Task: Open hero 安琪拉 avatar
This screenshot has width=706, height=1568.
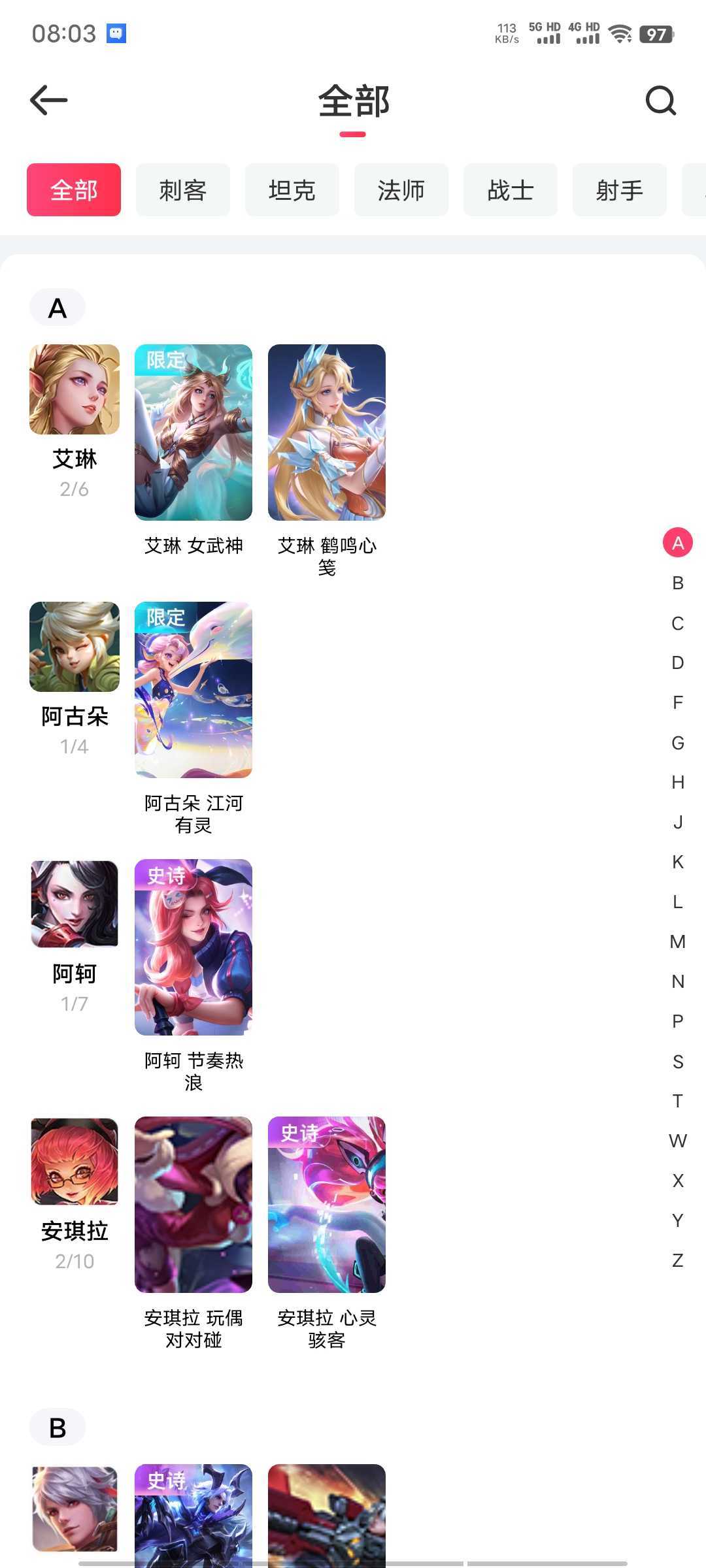Action: point(75,1162)
